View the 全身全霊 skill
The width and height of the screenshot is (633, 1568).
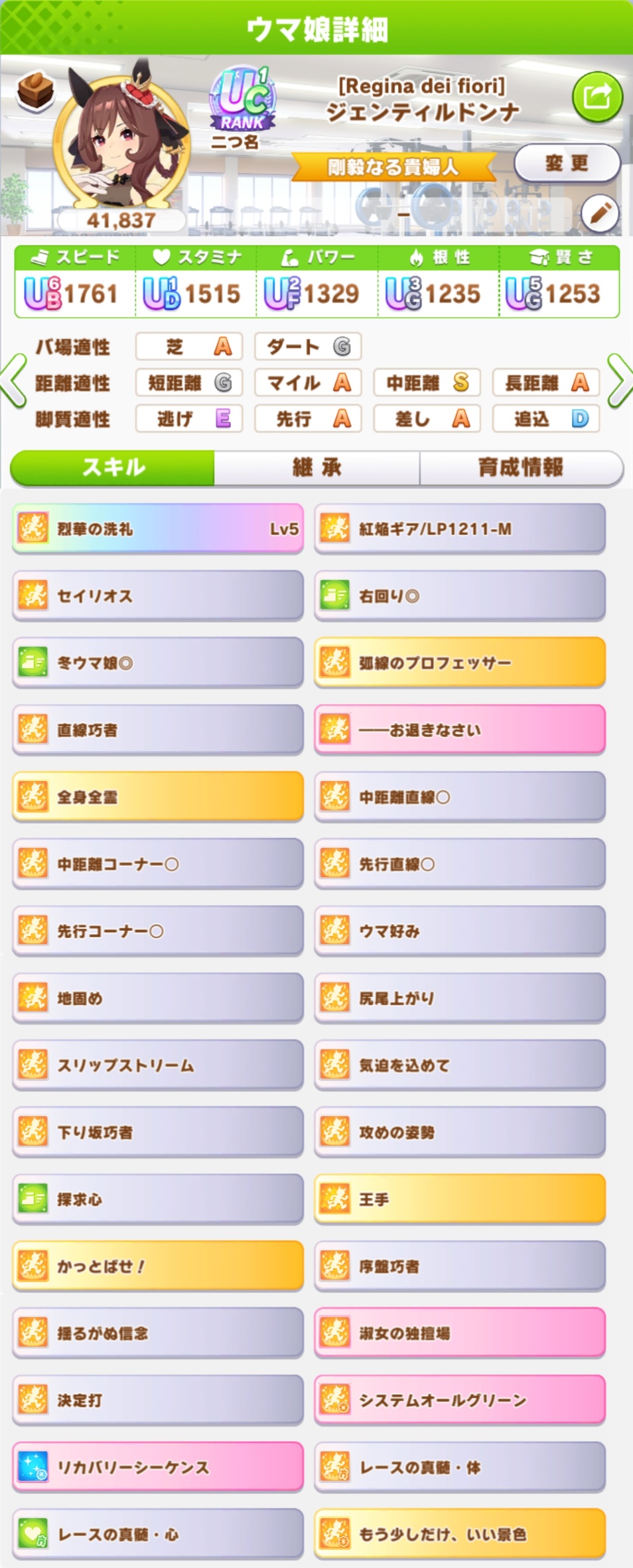pyautogui.click(x=158, y=796)
